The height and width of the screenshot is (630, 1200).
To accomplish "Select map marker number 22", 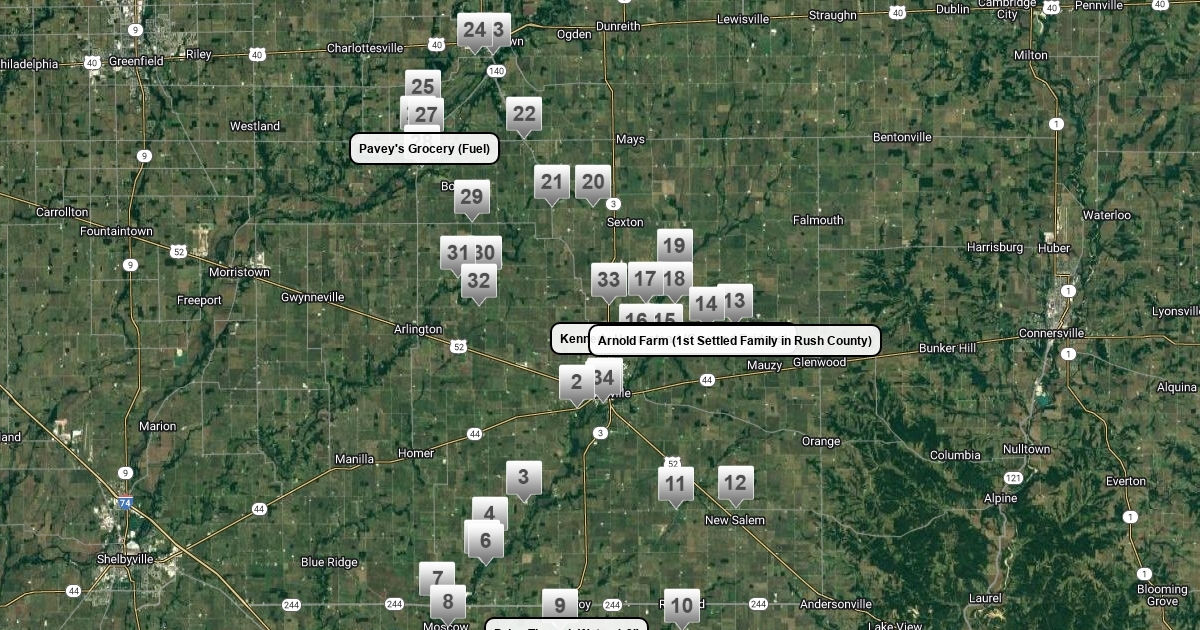I will (x=524, y=114).
